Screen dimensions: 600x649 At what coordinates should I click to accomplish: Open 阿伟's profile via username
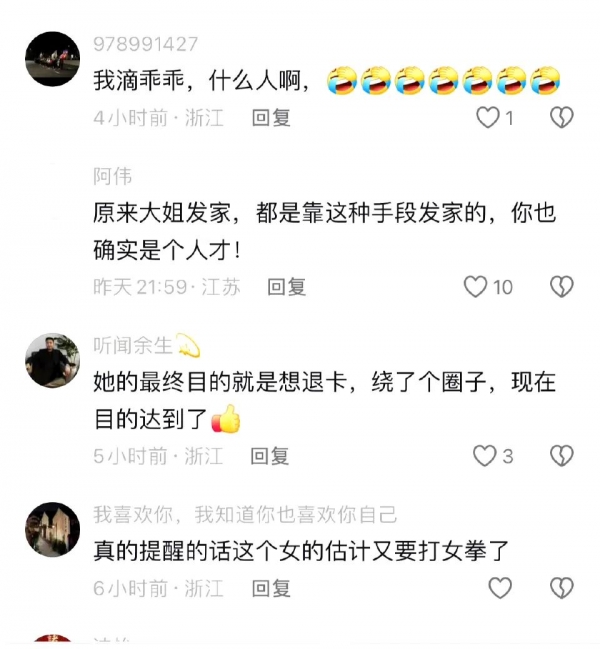click(x=113, y=177)
